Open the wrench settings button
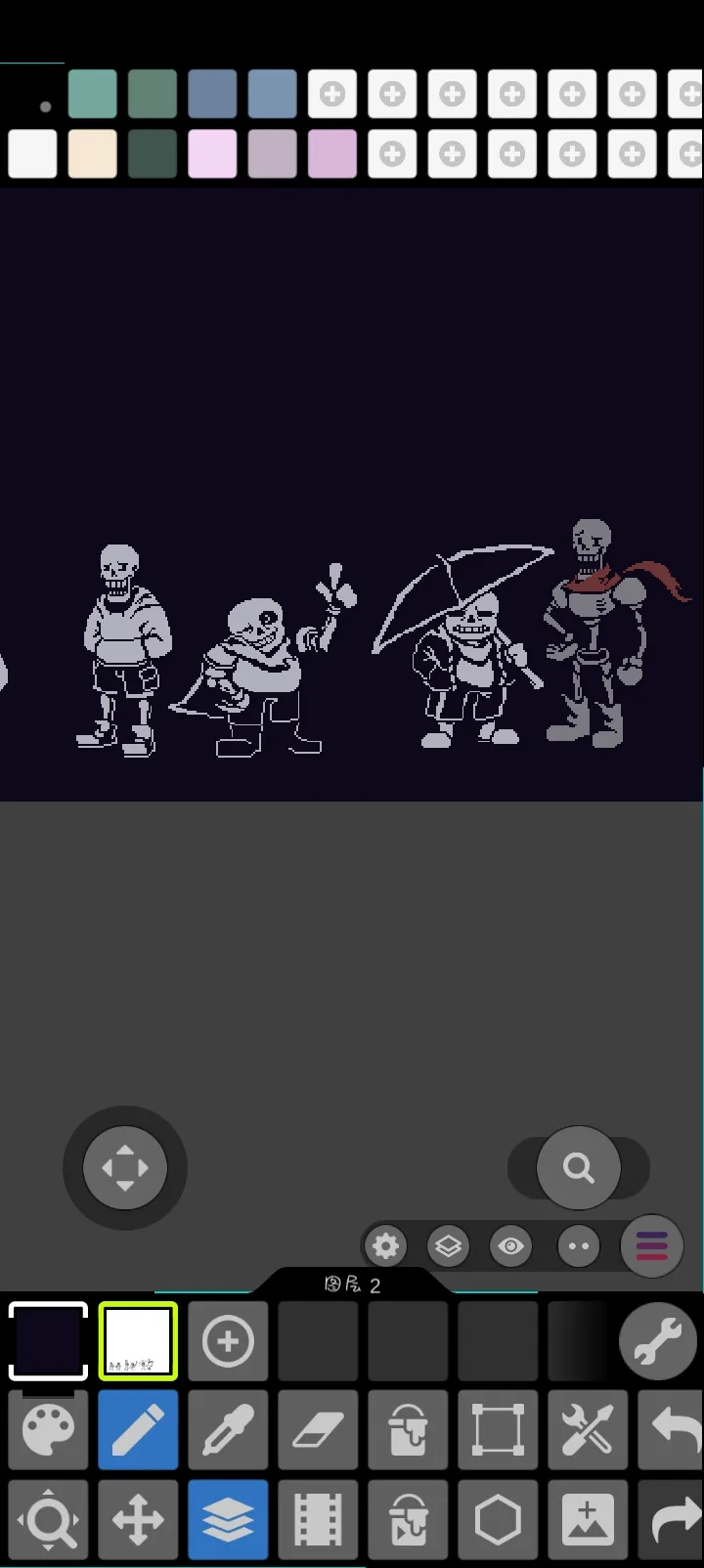This screenshot has width=704, height=1568. point(658,1341)
